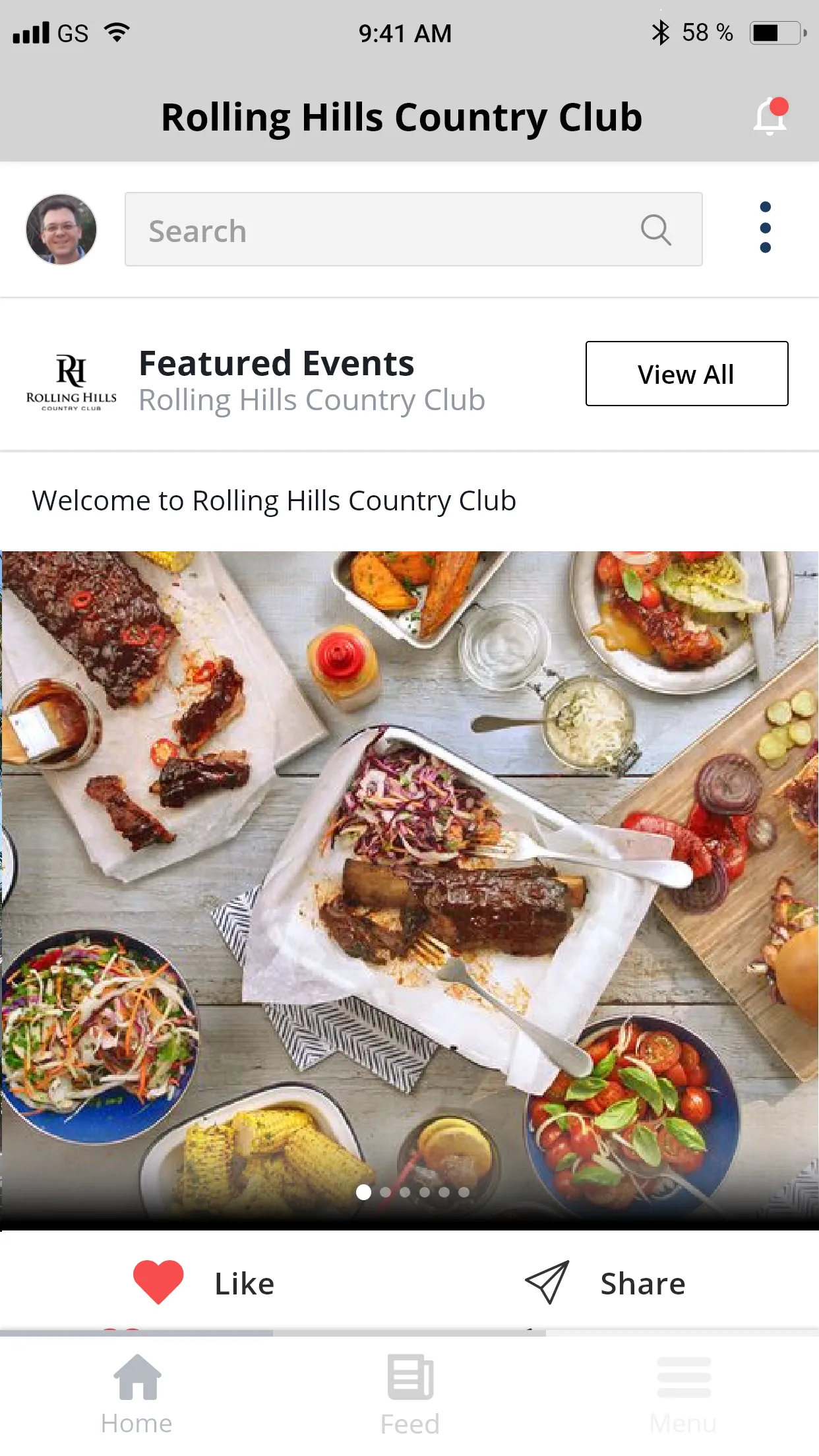Share the welcome post
This screenshot has height=1456, width=819.
click(605, 1283)
